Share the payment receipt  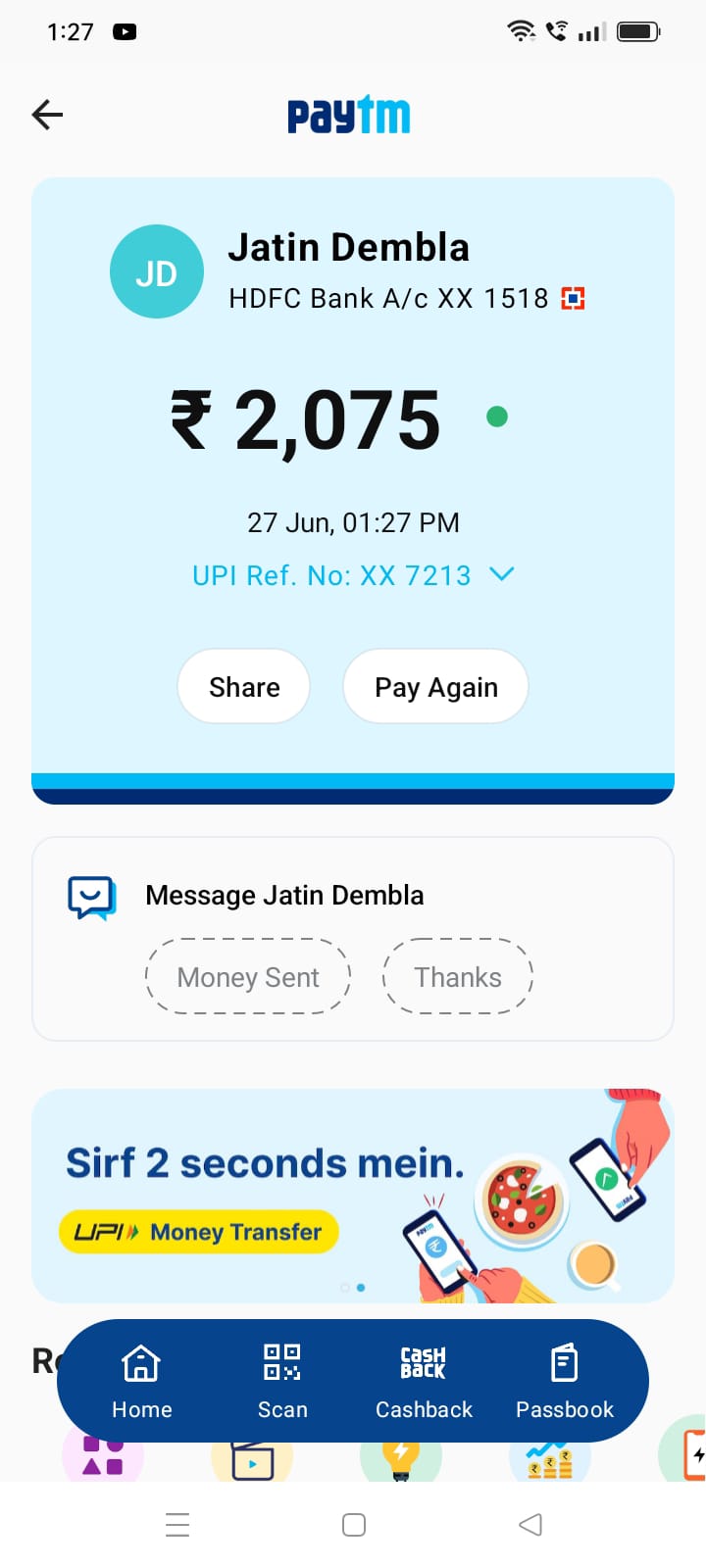coord(244,687)
